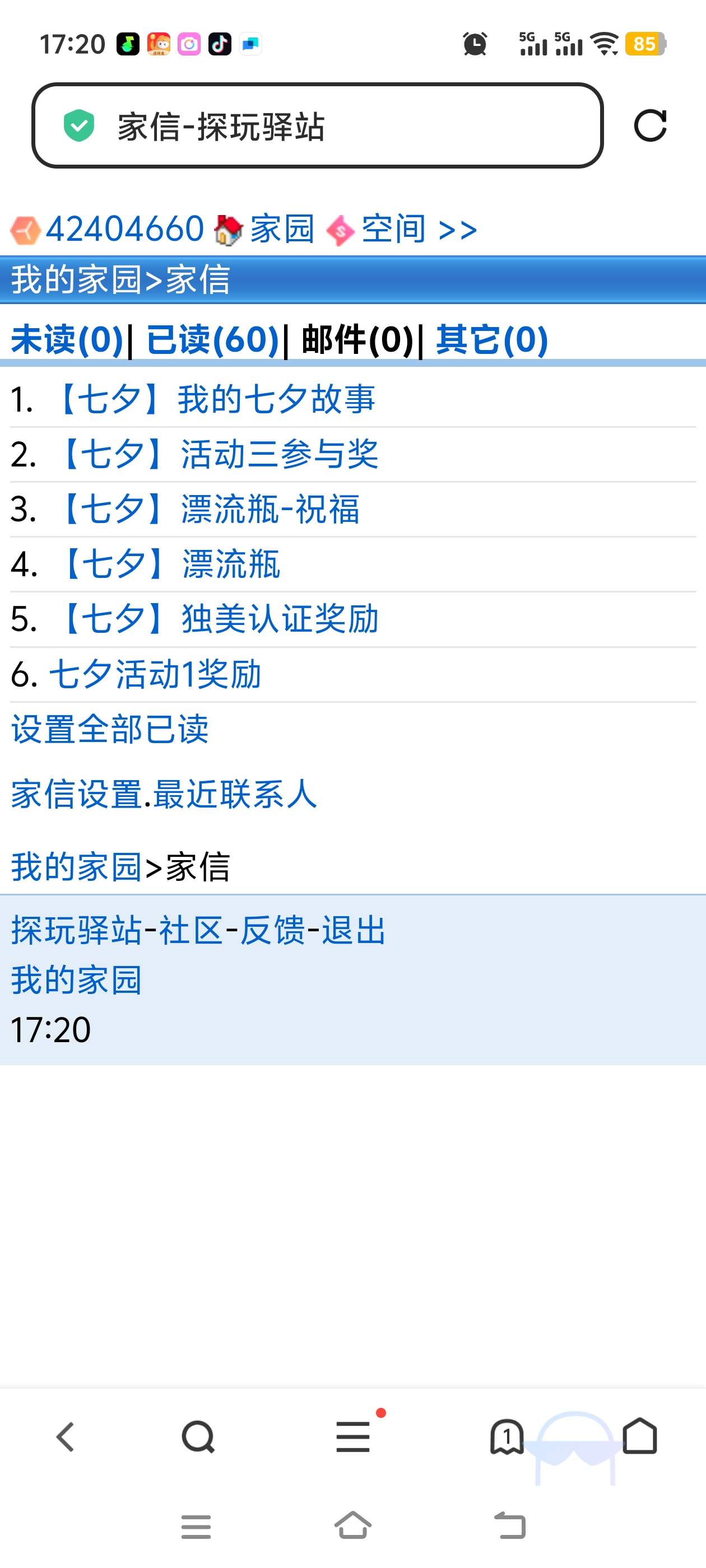Open the browser tabs switcher
The image size is (706, 1568).
tap(507, 1437)
